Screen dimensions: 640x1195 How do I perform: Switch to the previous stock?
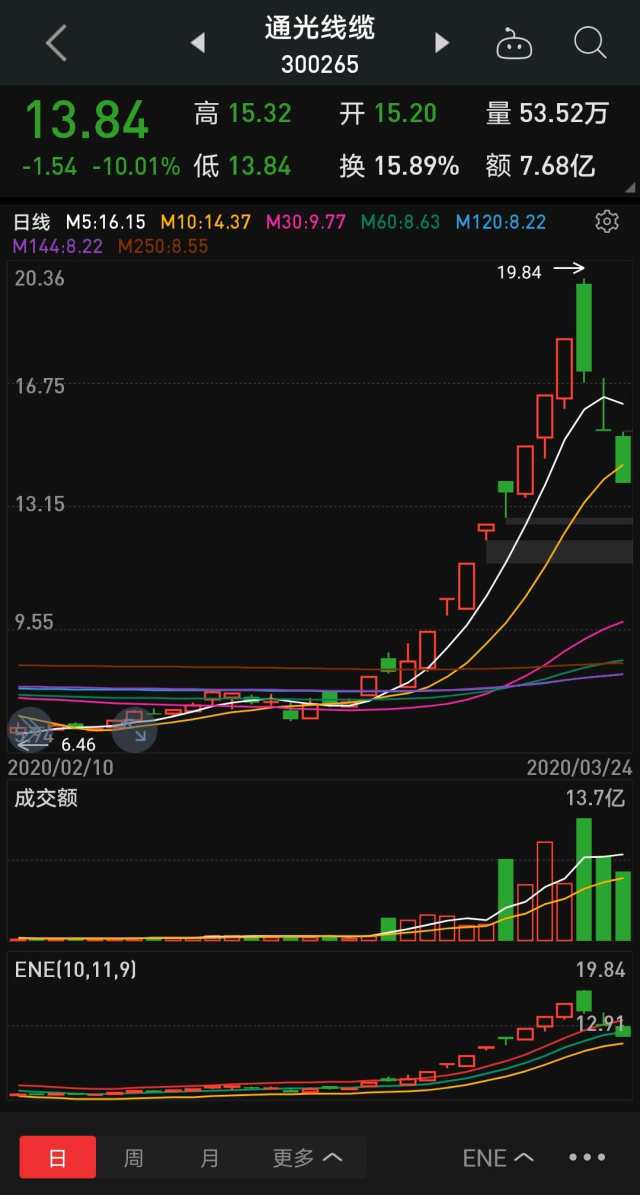click(197, 43)
